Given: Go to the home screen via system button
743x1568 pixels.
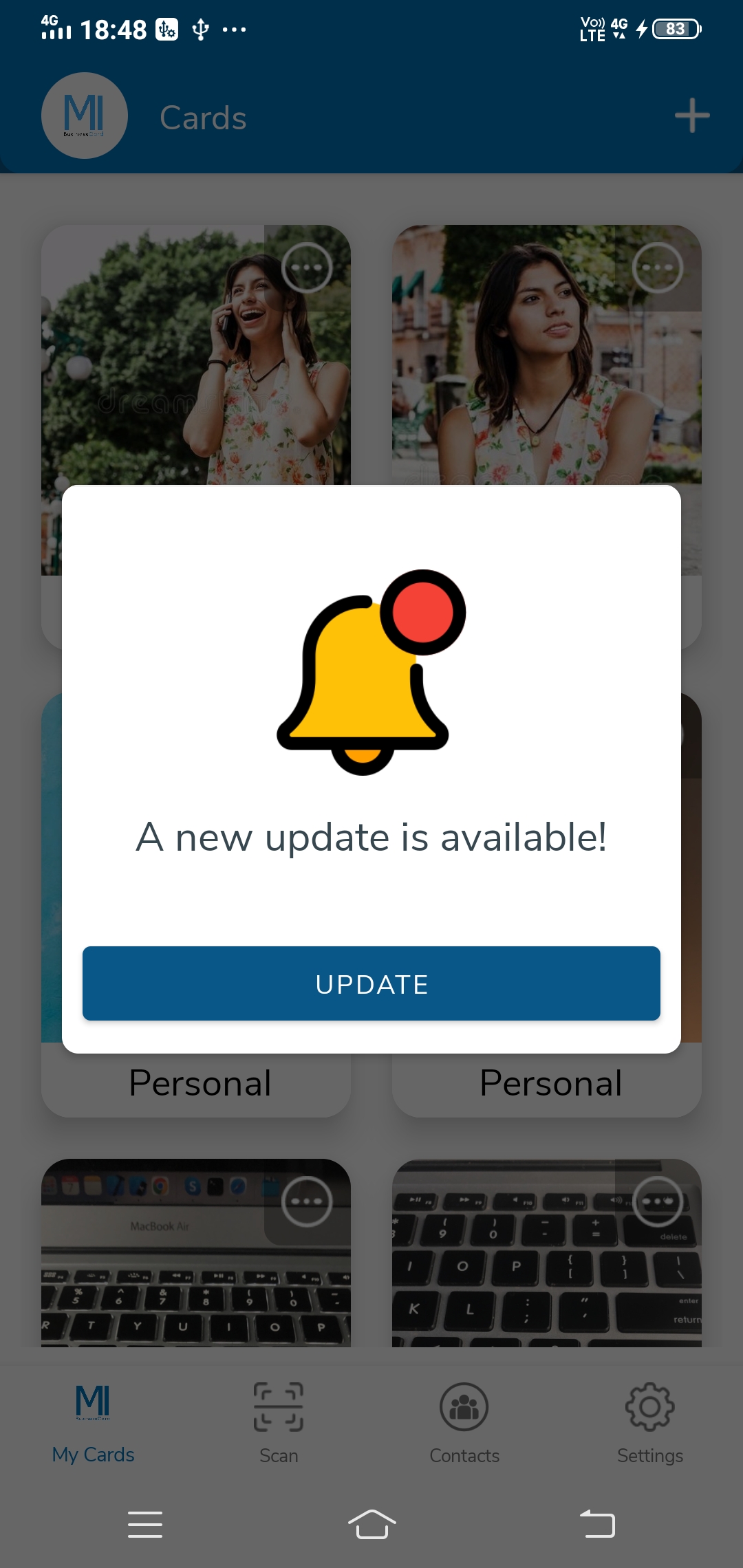Looking at the screenshot, I should pos(371,1524).
